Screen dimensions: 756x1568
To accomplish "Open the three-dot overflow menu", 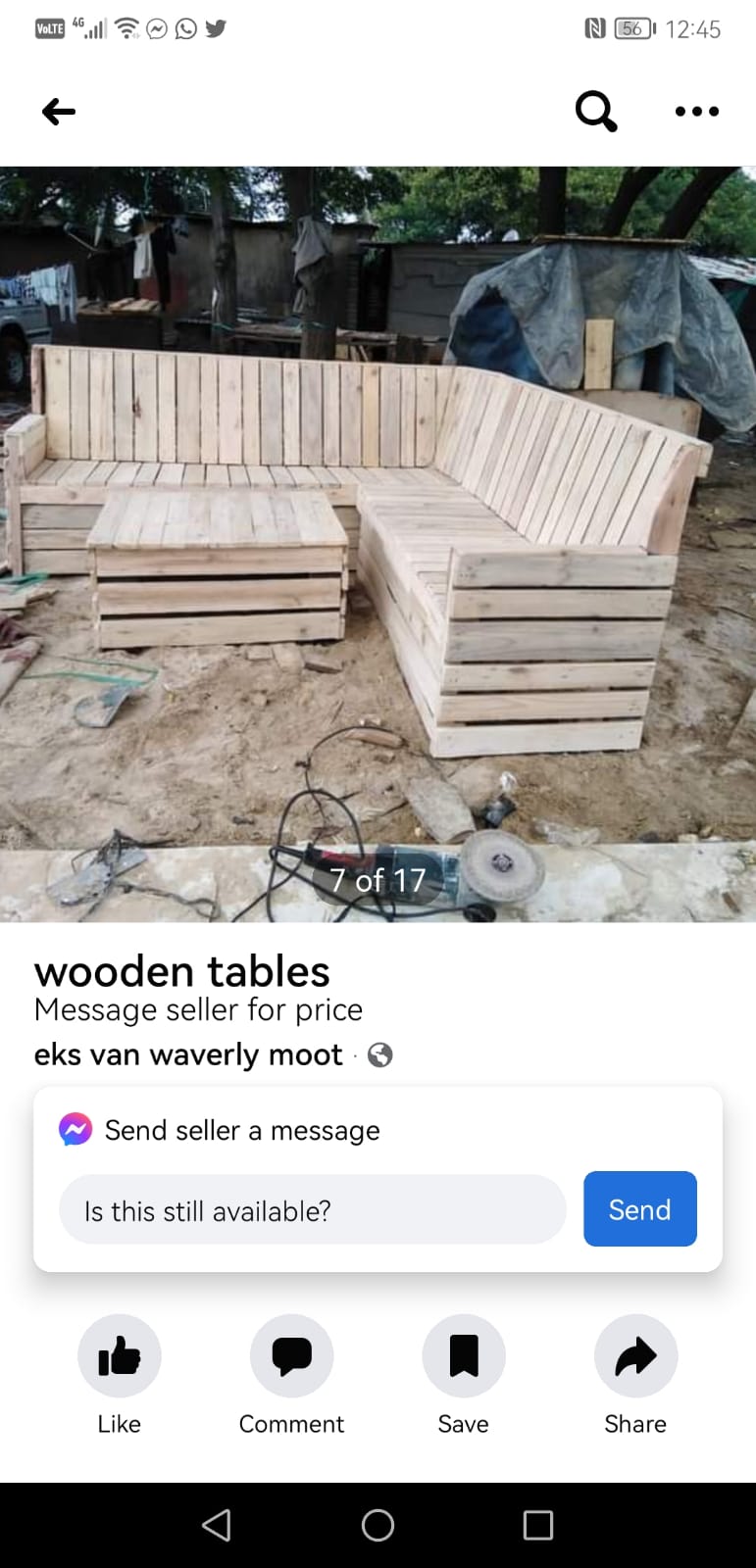I will point(697,112).
